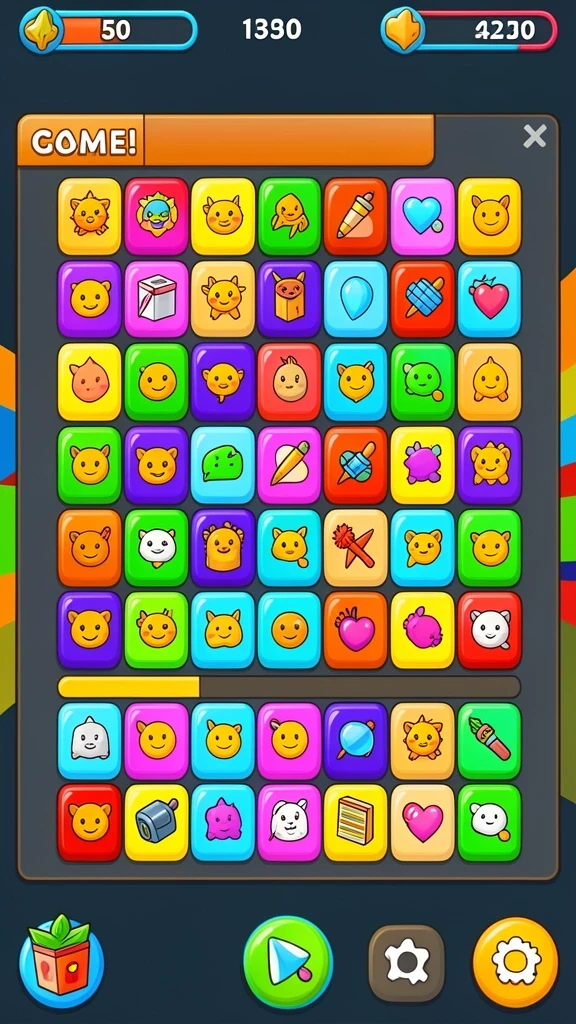Screen dimensions: 576x1024
Task: Select the blue heart on the pink tile
Action: click(423, 217)
